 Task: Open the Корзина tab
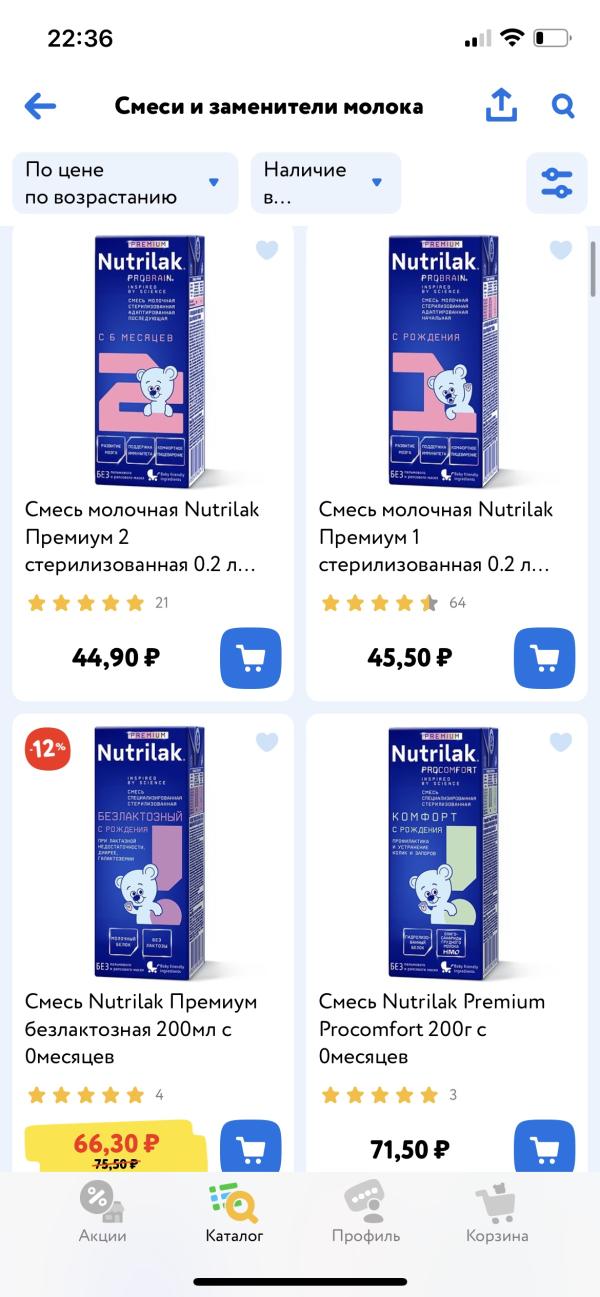point(497,1213)
